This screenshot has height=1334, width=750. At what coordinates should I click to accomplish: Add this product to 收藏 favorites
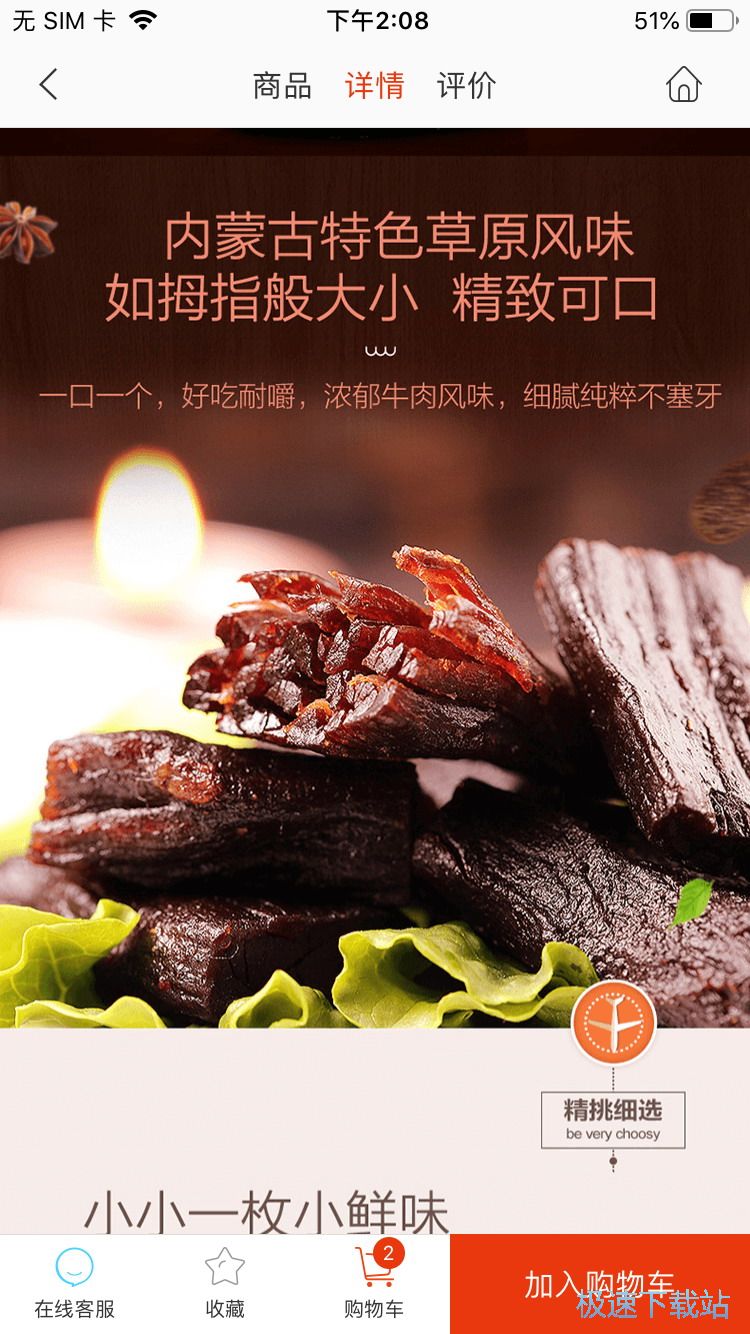[x=225, y=1284]
